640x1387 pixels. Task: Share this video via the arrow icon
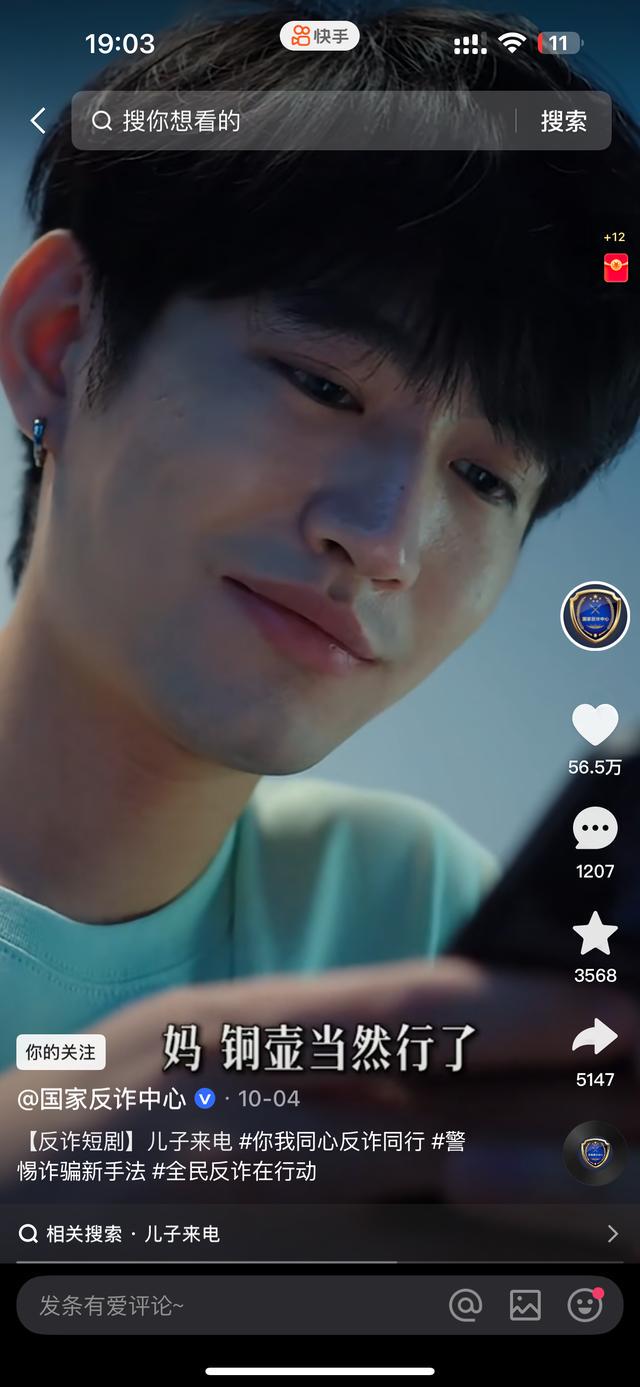coord(594,1038)
